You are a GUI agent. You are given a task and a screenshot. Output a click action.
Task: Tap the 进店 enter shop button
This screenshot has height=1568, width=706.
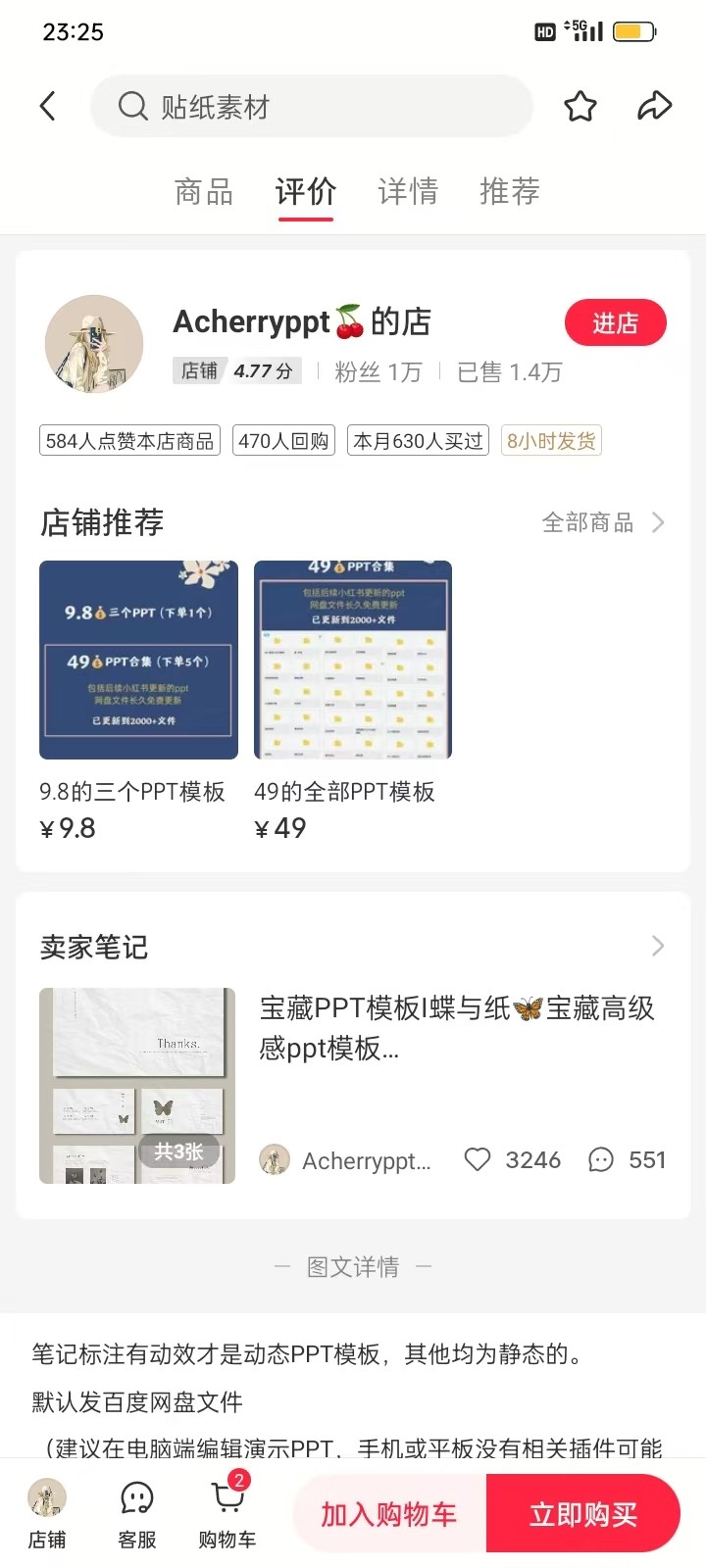616,322
